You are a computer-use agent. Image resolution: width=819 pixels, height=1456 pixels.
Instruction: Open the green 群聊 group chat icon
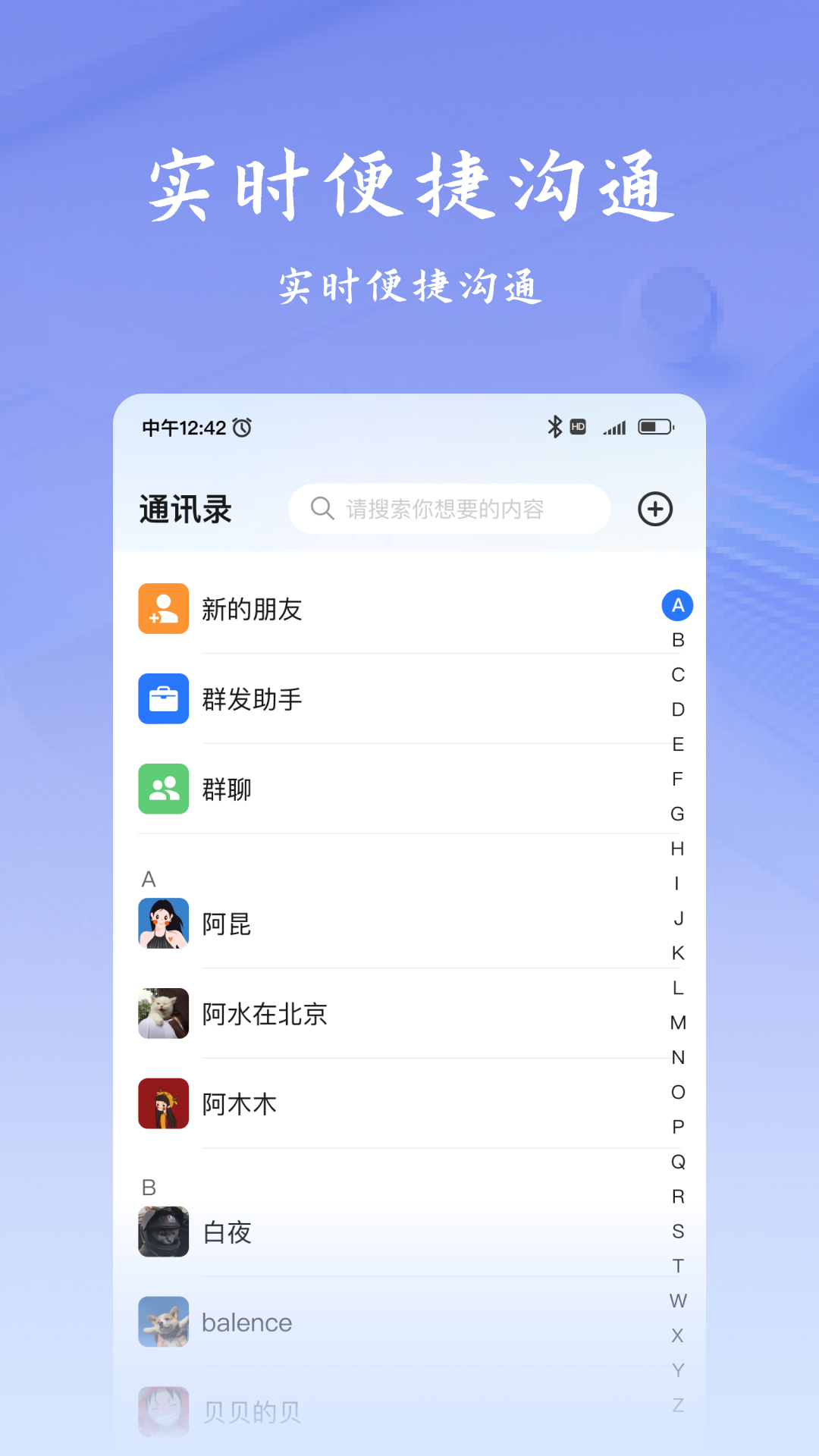(163, 789)
